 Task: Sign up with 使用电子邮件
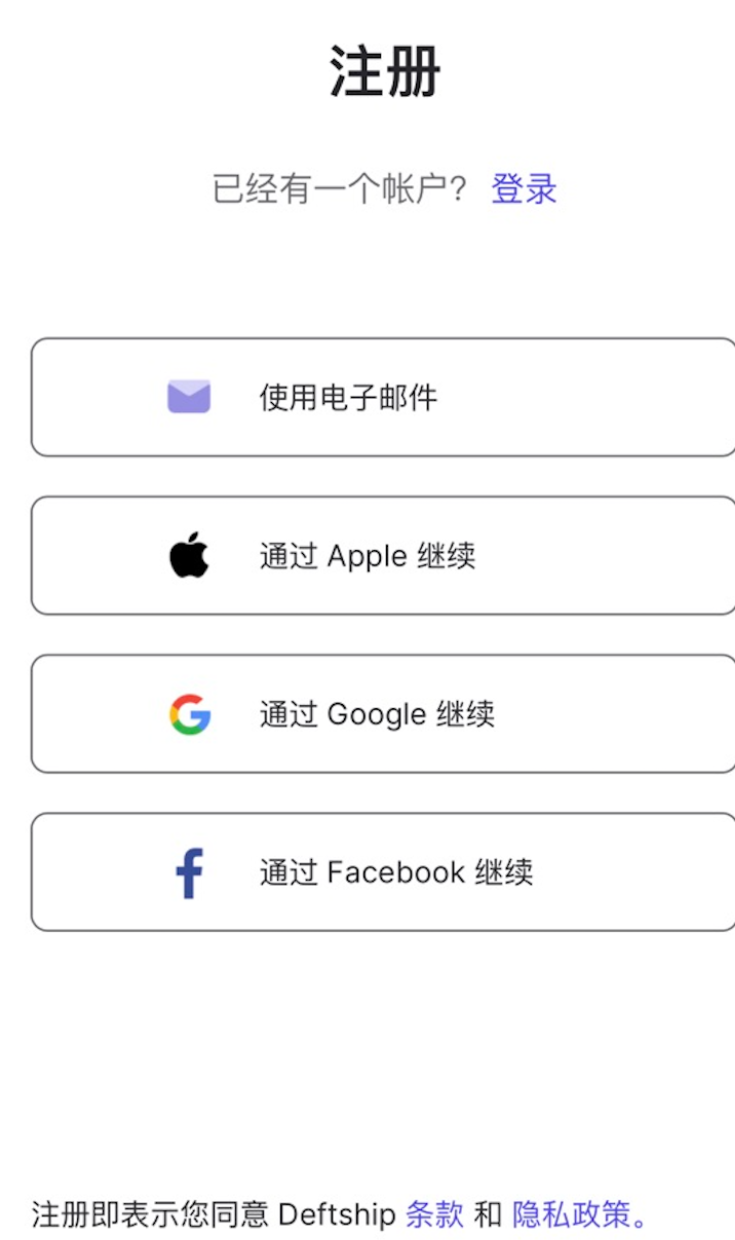383,397
